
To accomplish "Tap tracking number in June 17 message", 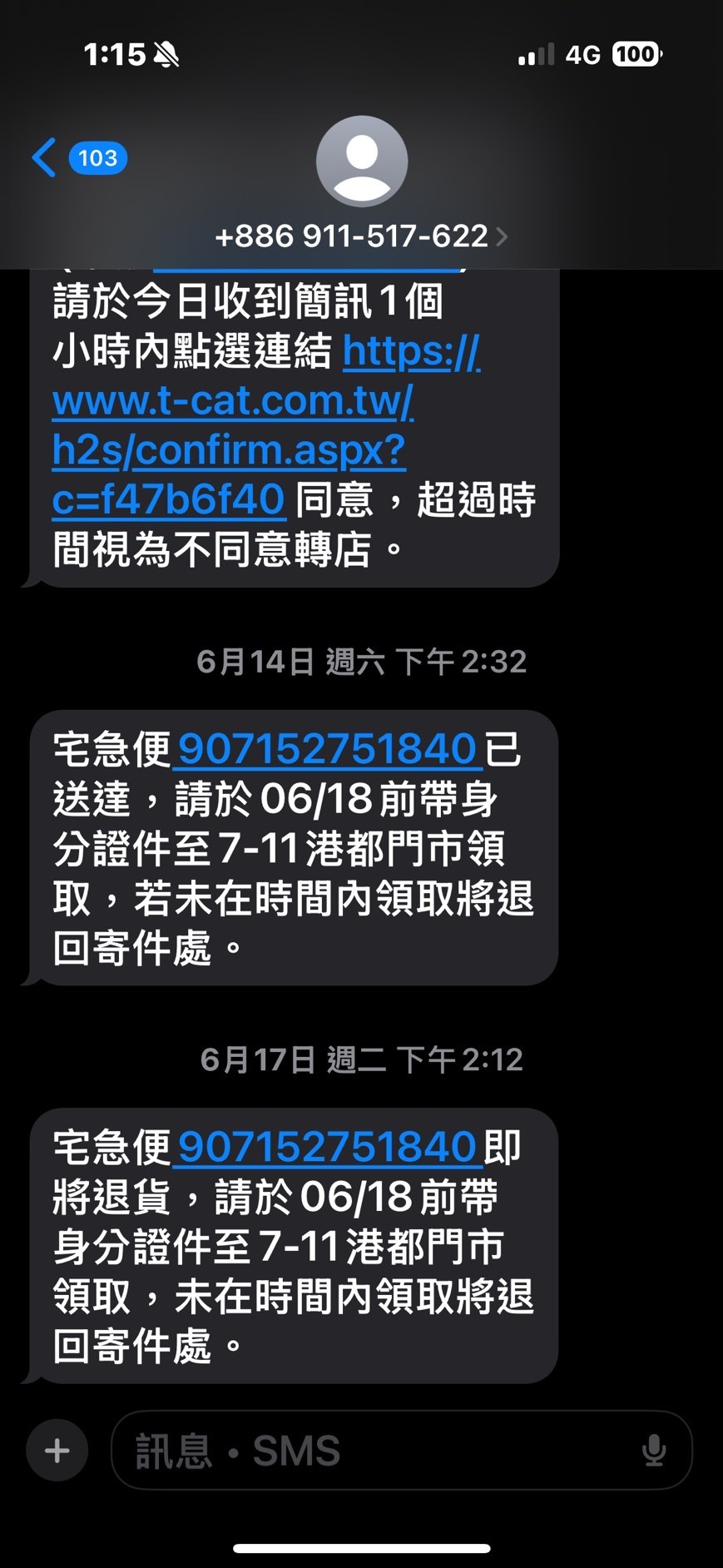I will tap(327, 1147).
